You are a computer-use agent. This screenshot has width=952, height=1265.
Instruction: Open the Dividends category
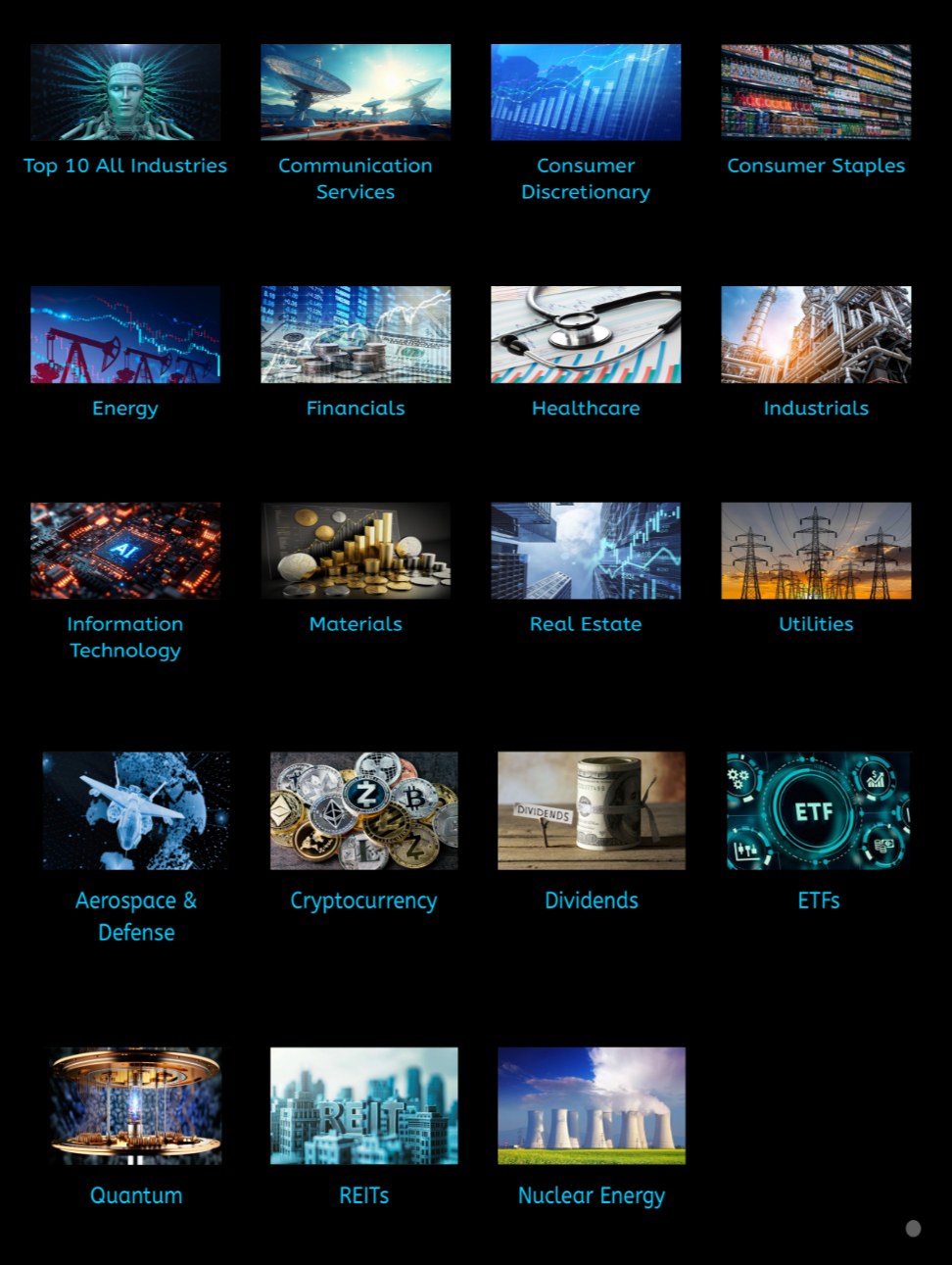click(x=592, y=811)
